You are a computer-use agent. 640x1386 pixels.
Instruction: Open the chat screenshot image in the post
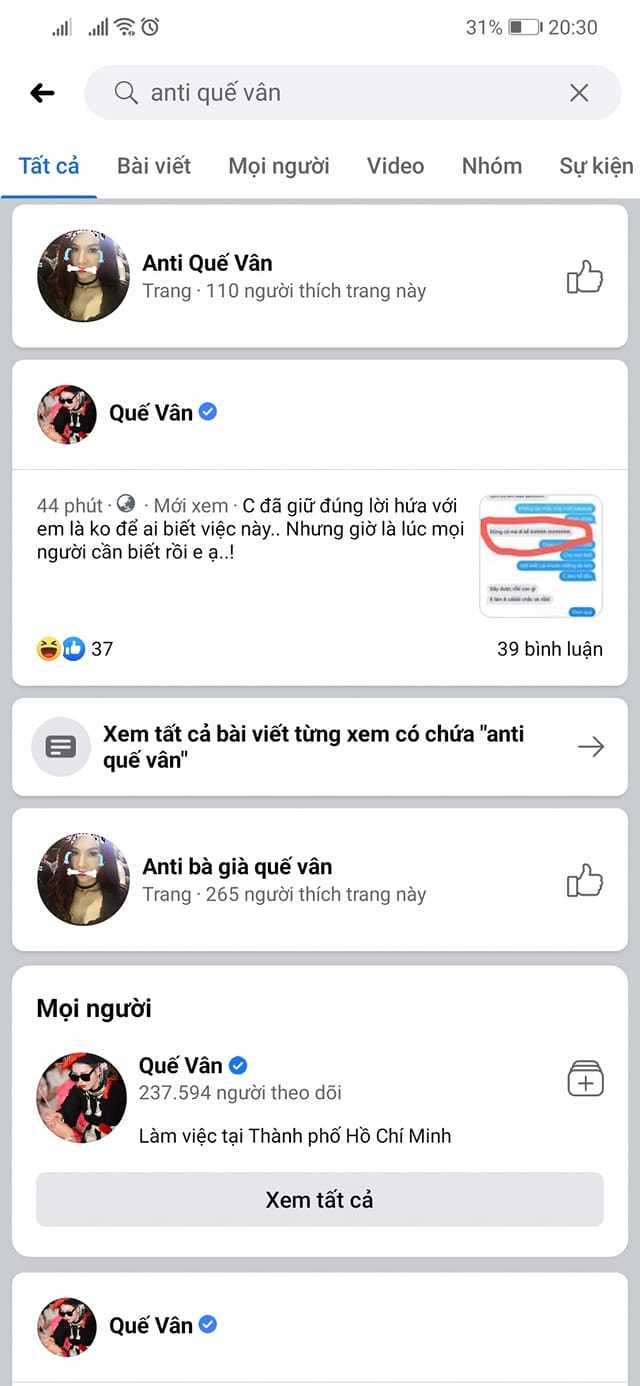(x=540, y=555)
